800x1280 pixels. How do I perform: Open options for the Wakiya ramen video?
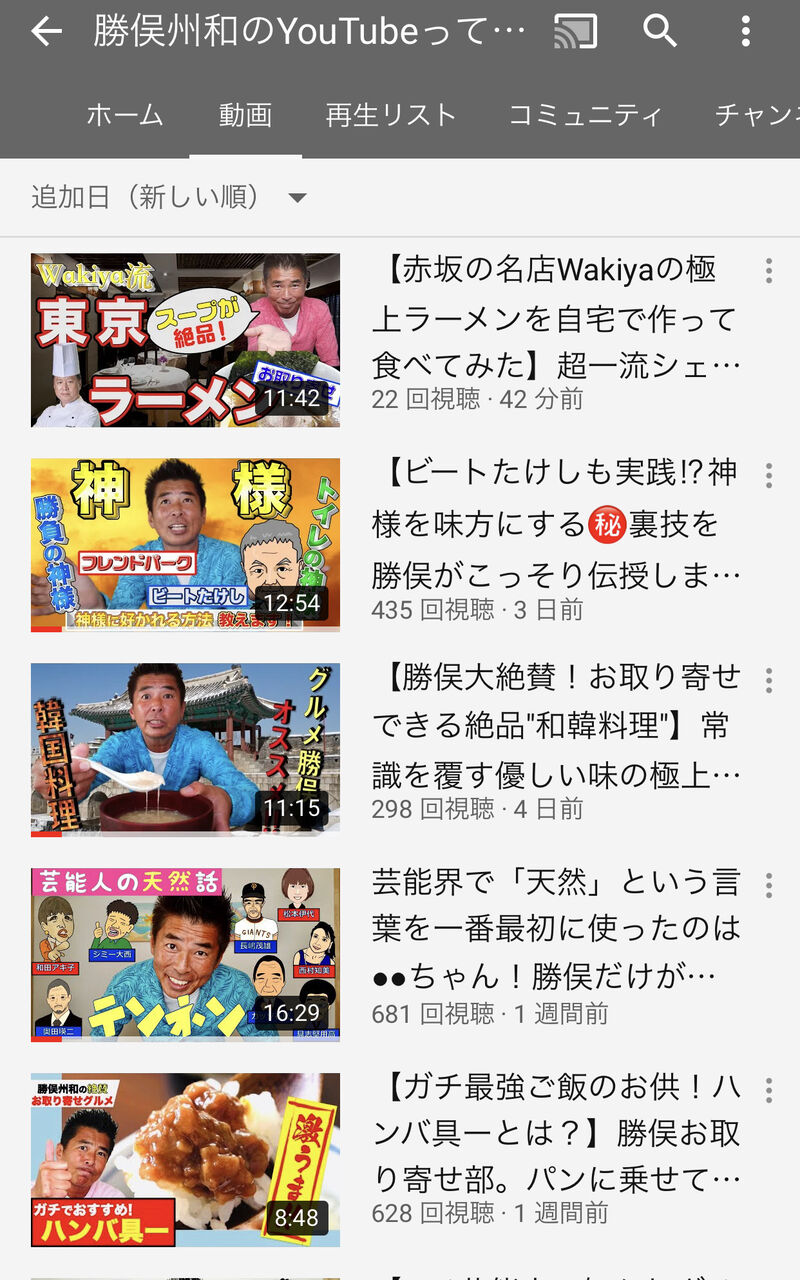768,271
